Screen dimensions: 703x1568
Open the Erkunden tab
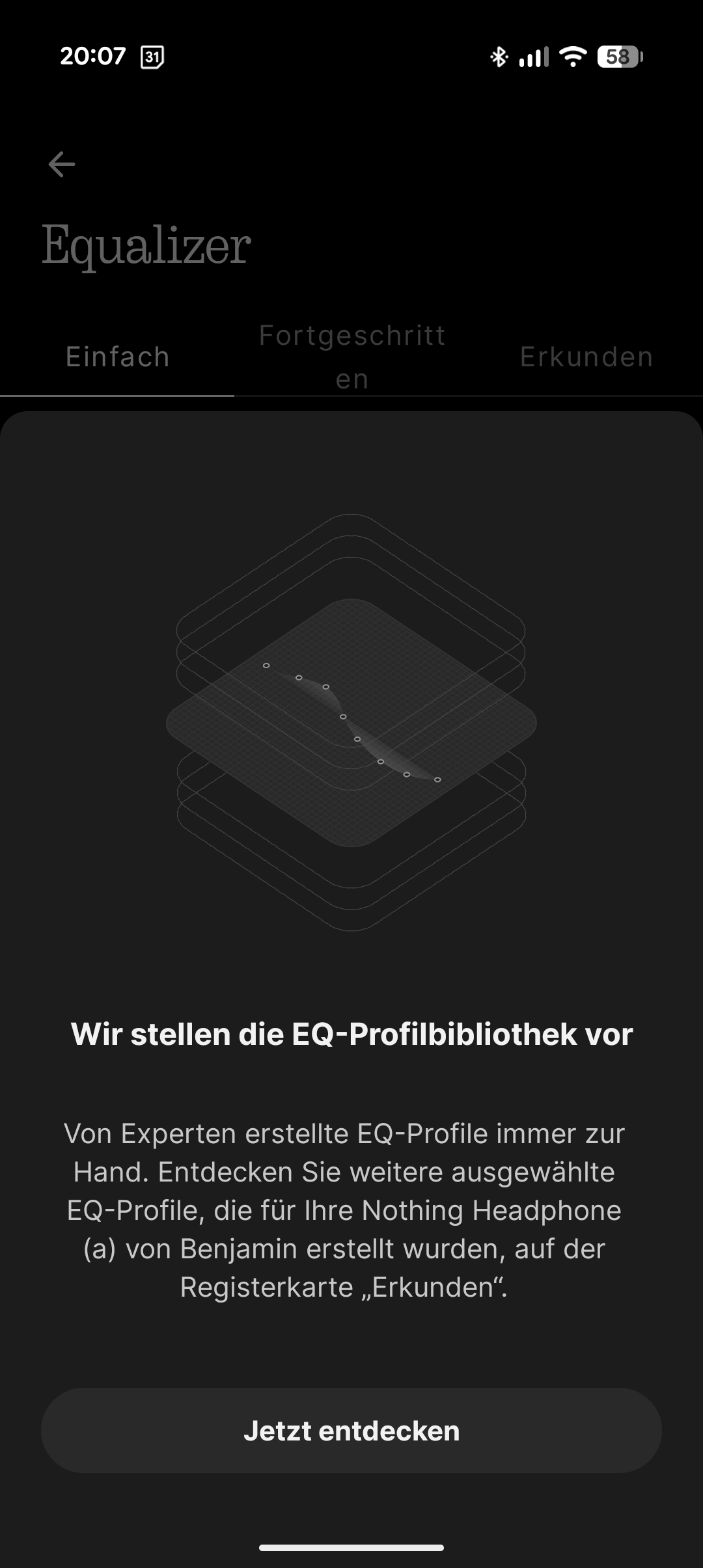point(586,357)
